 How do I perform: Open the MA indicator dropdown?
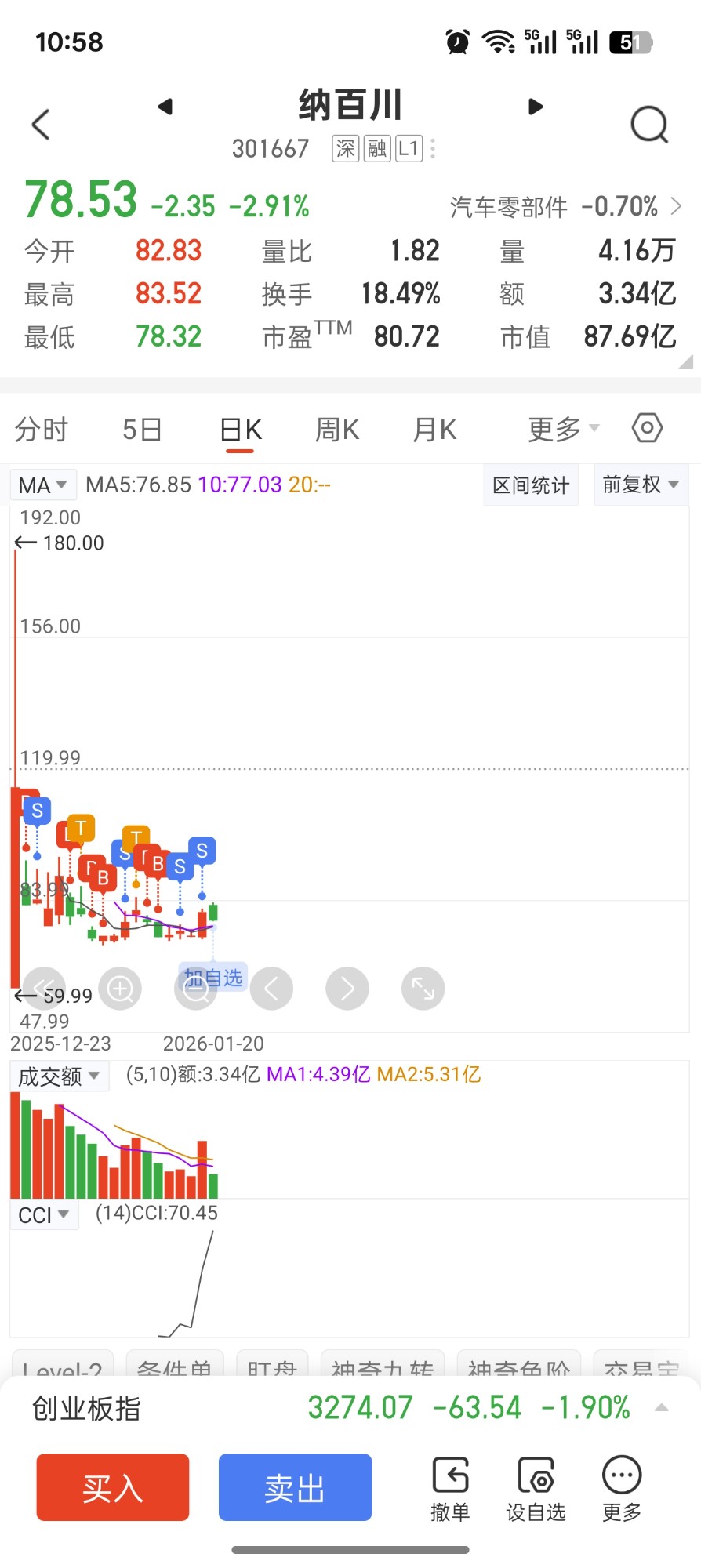coord(43,485)
